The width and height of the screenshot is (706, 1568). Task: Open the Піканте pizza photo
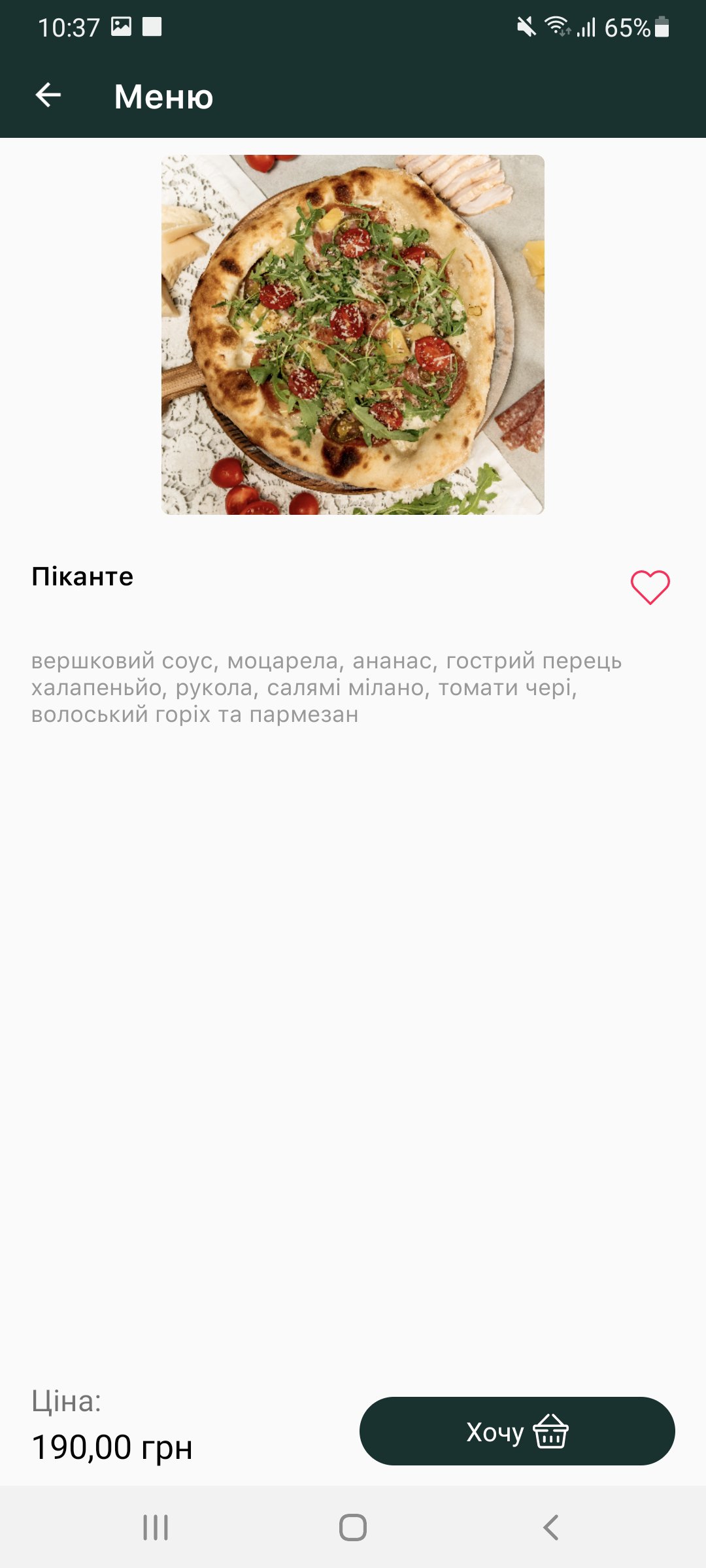click(353, 335)
